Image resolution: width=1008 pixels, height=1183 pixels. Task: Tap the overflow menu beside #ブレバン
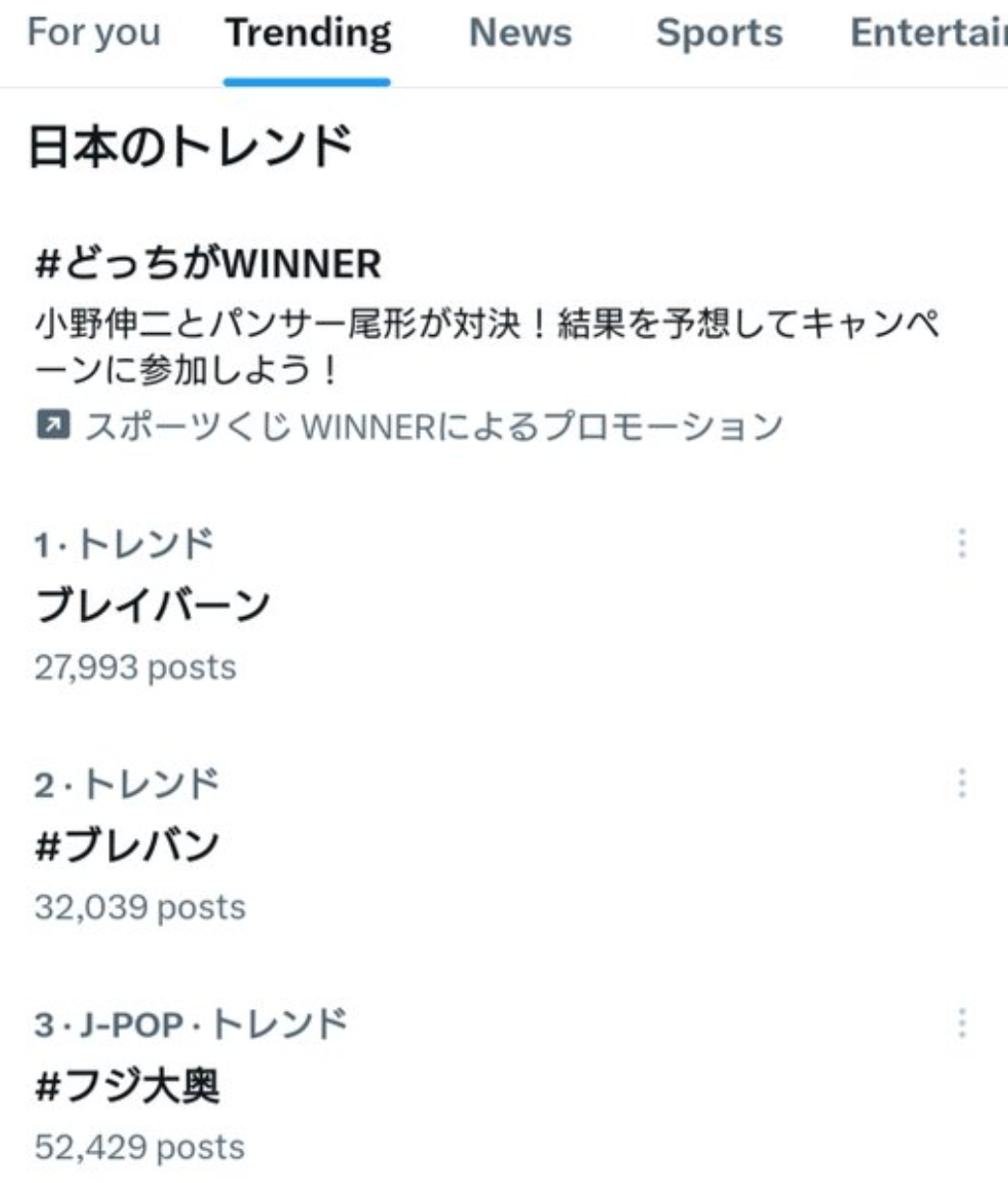[962, 783]
